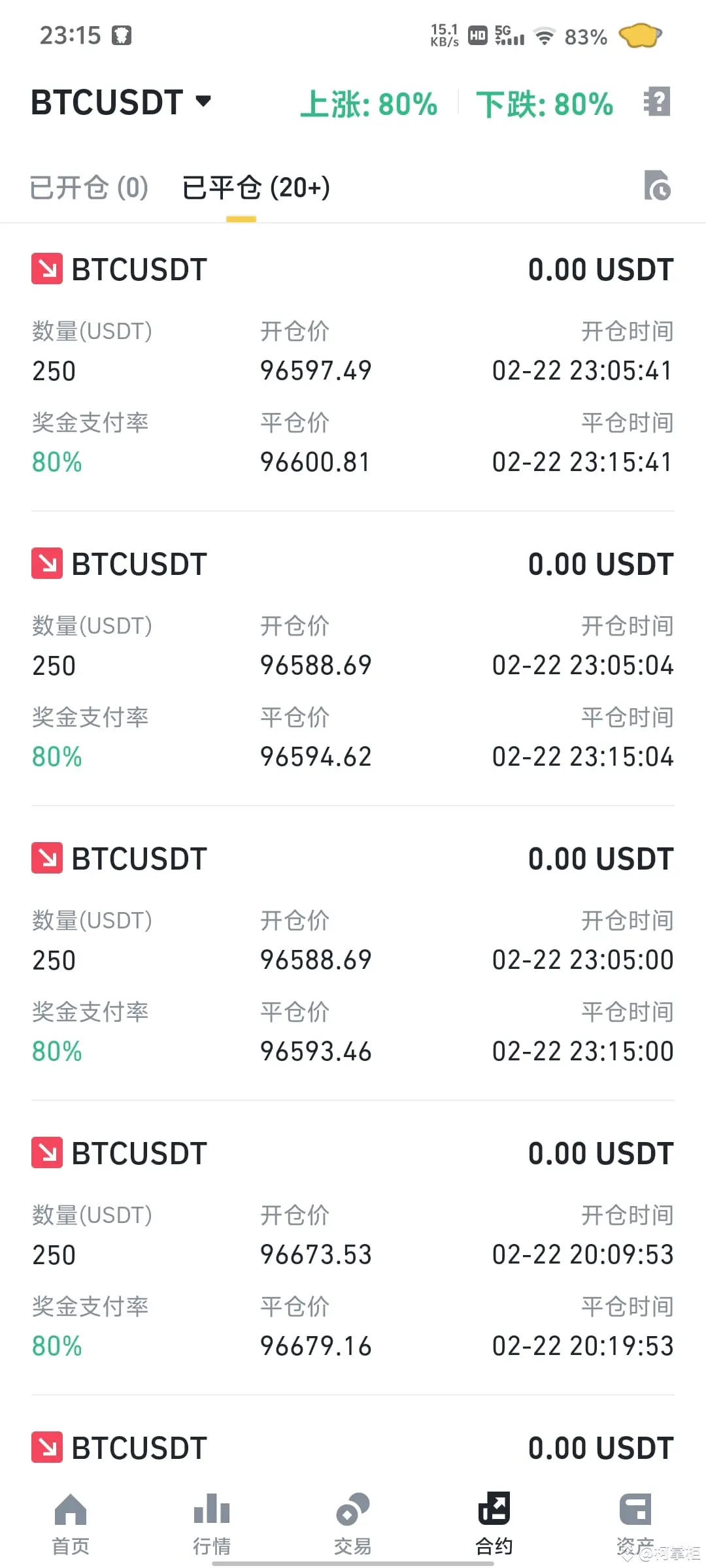
Task: Open the 资产 assets tab
Action: [635, 1524]
